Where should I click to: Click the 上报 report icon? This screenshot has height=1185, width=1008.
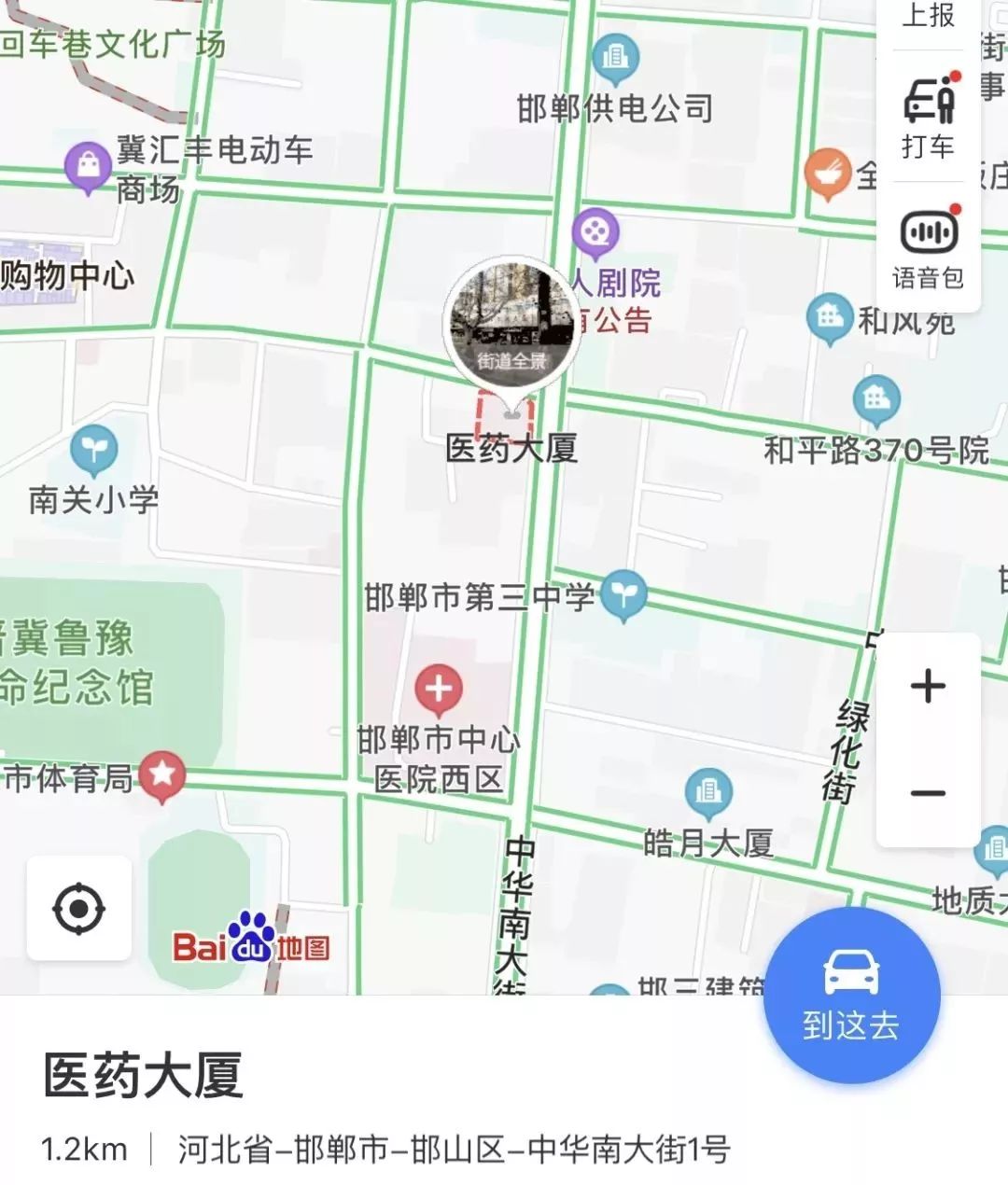tap(928, 17)
